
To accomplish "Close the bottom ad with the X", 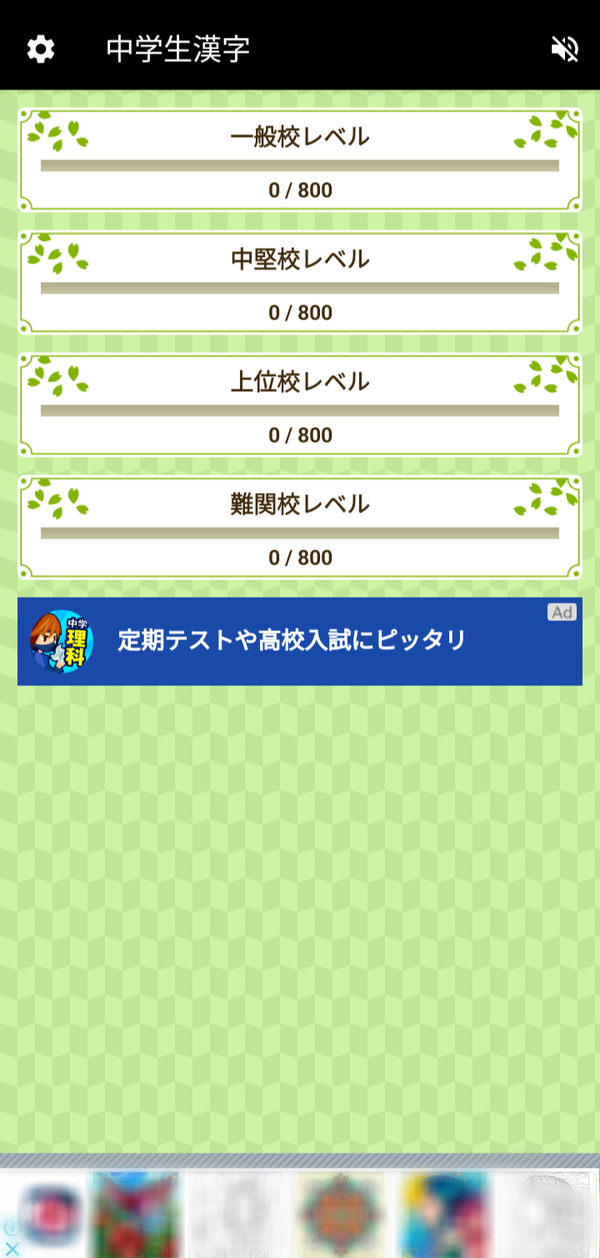I will 11,1248.
